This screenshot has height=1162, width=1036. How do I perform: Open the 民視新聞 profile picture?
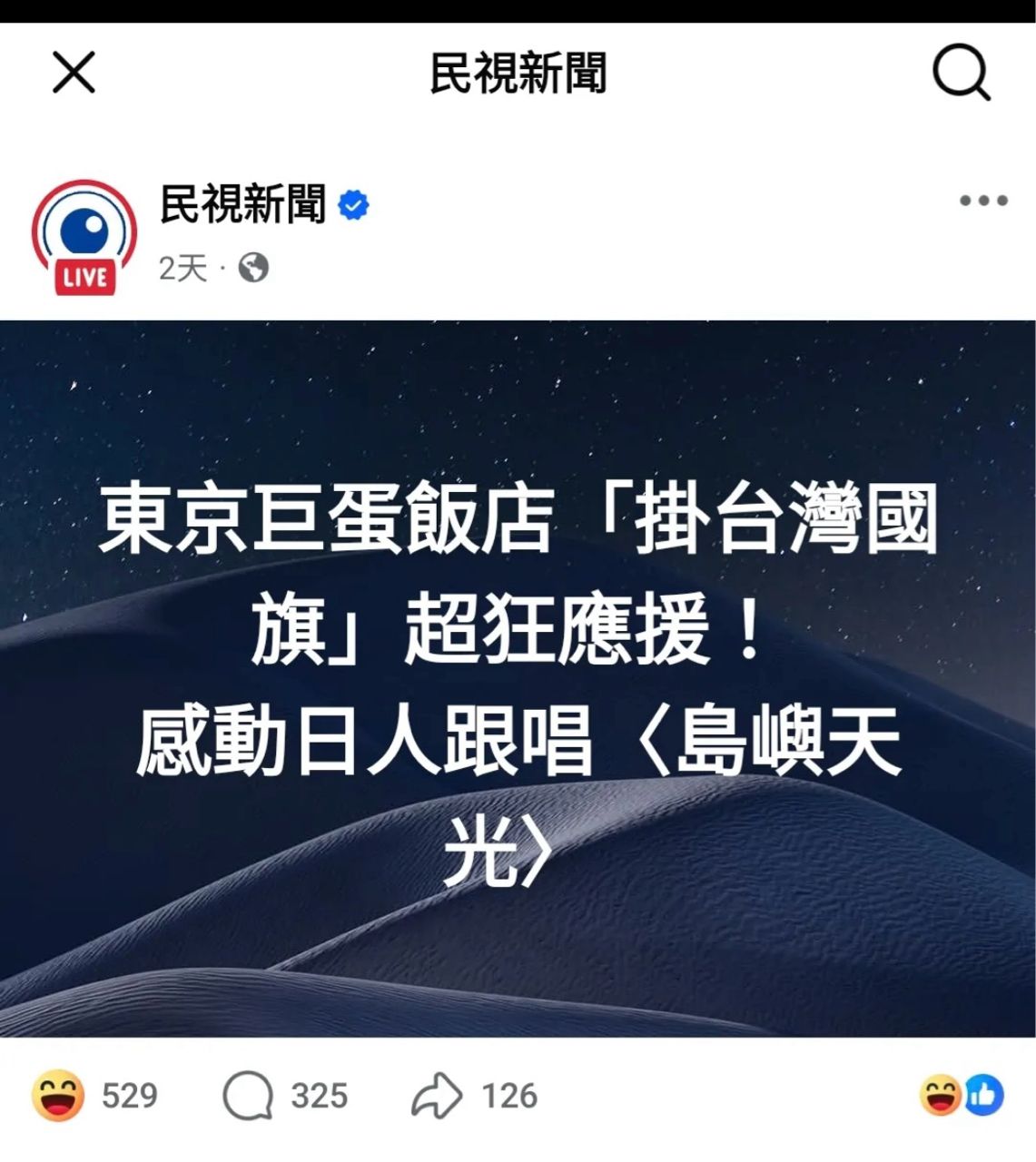84,236
